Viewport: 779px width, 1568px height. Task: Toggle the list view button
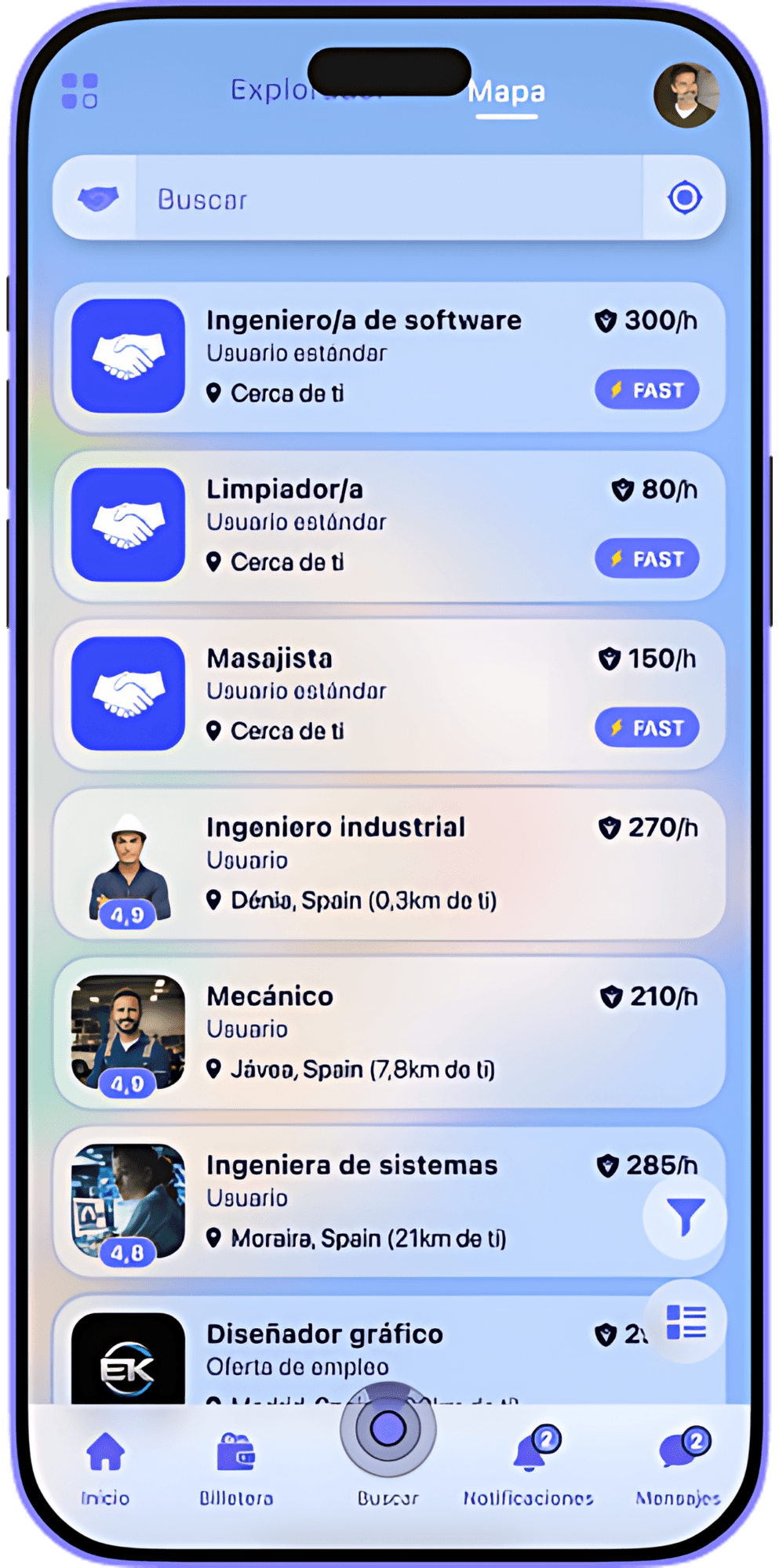pos(685,1322)
